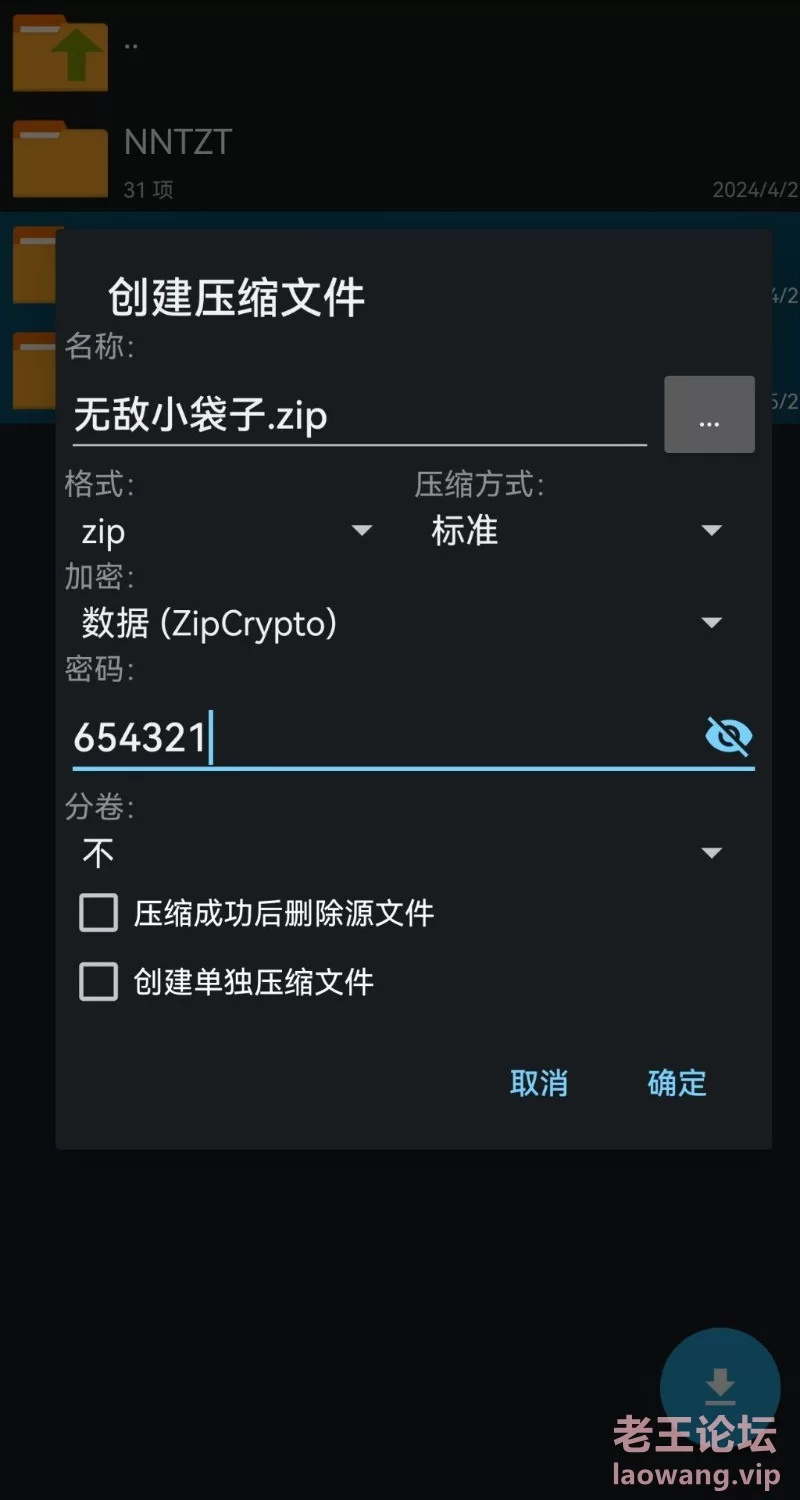The image size is (800, 1500).
Task: Tap the archive name field 无敌小袋子.zip
Action: [359, 415]
